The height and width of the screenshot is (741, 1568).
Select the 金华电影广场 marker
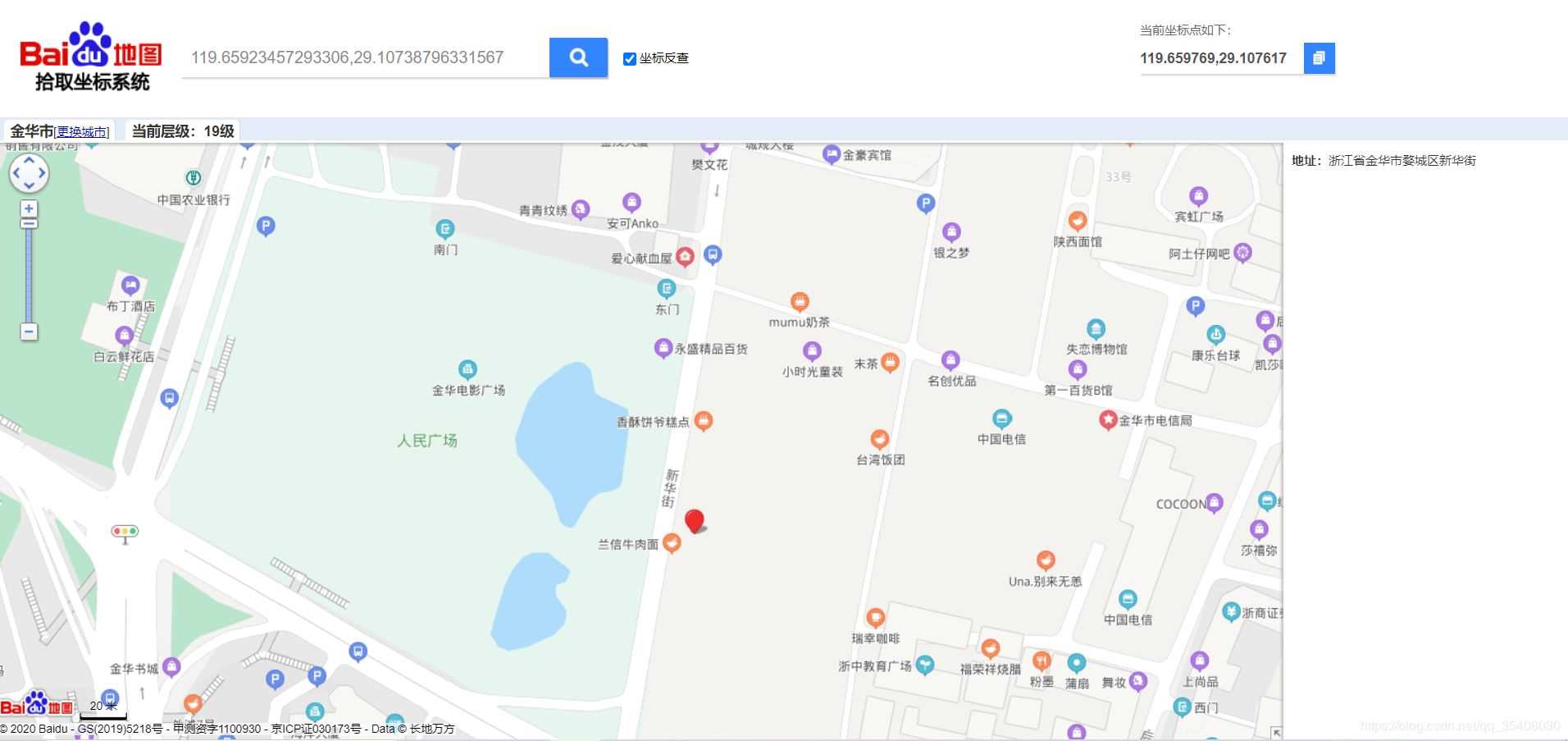pyautogui.click(x=467, y=369)
